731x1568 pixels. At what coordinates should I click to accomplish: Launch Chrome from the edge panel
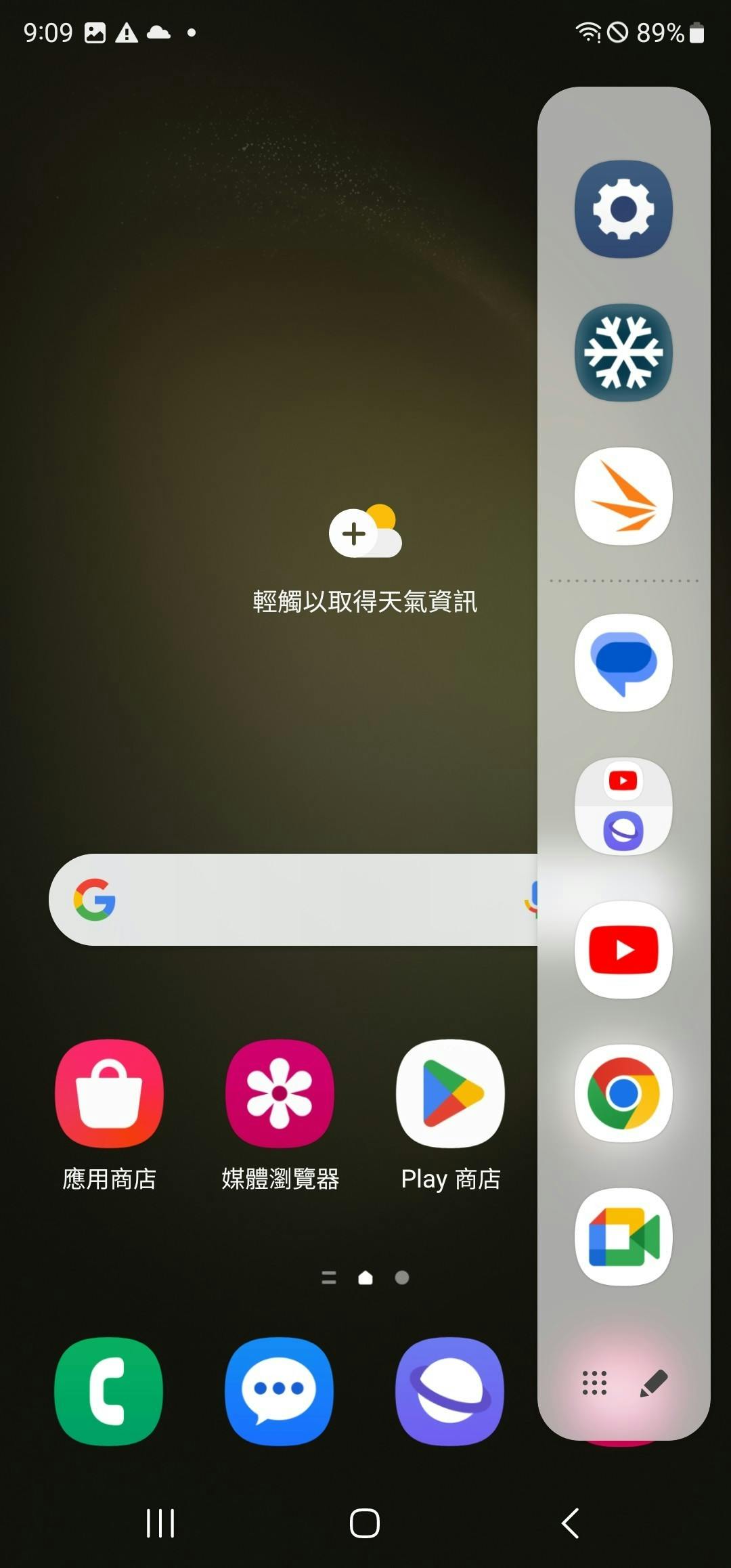[x=623, y=1093]
